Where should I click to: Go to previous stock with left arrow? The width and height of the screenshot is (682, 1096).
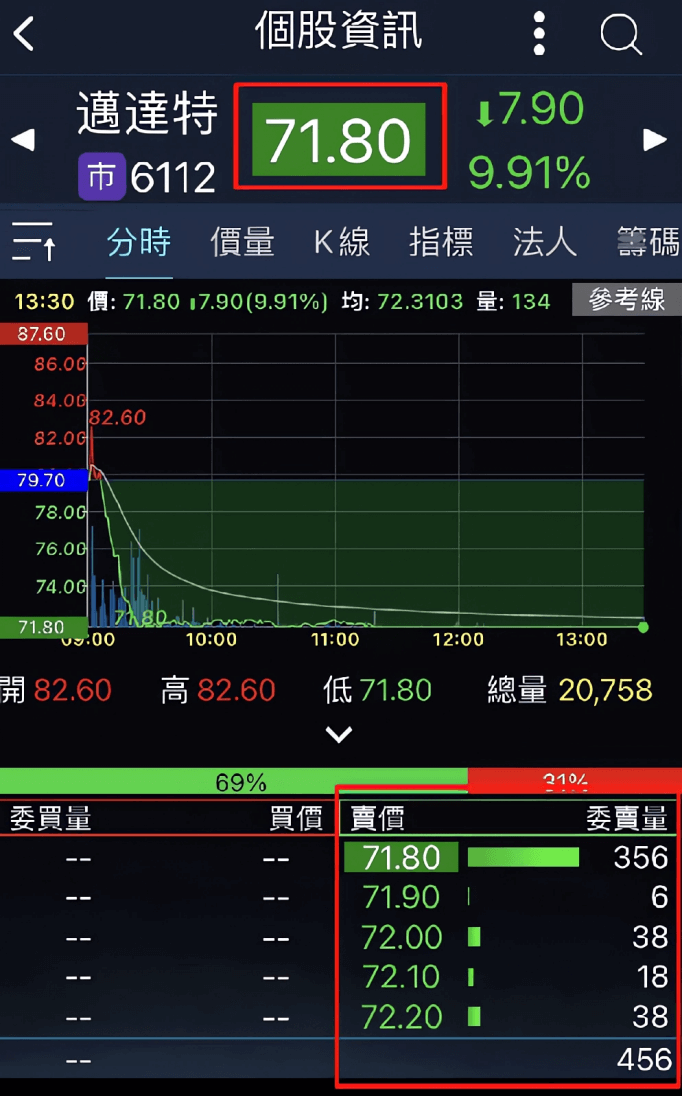(22, 140)
